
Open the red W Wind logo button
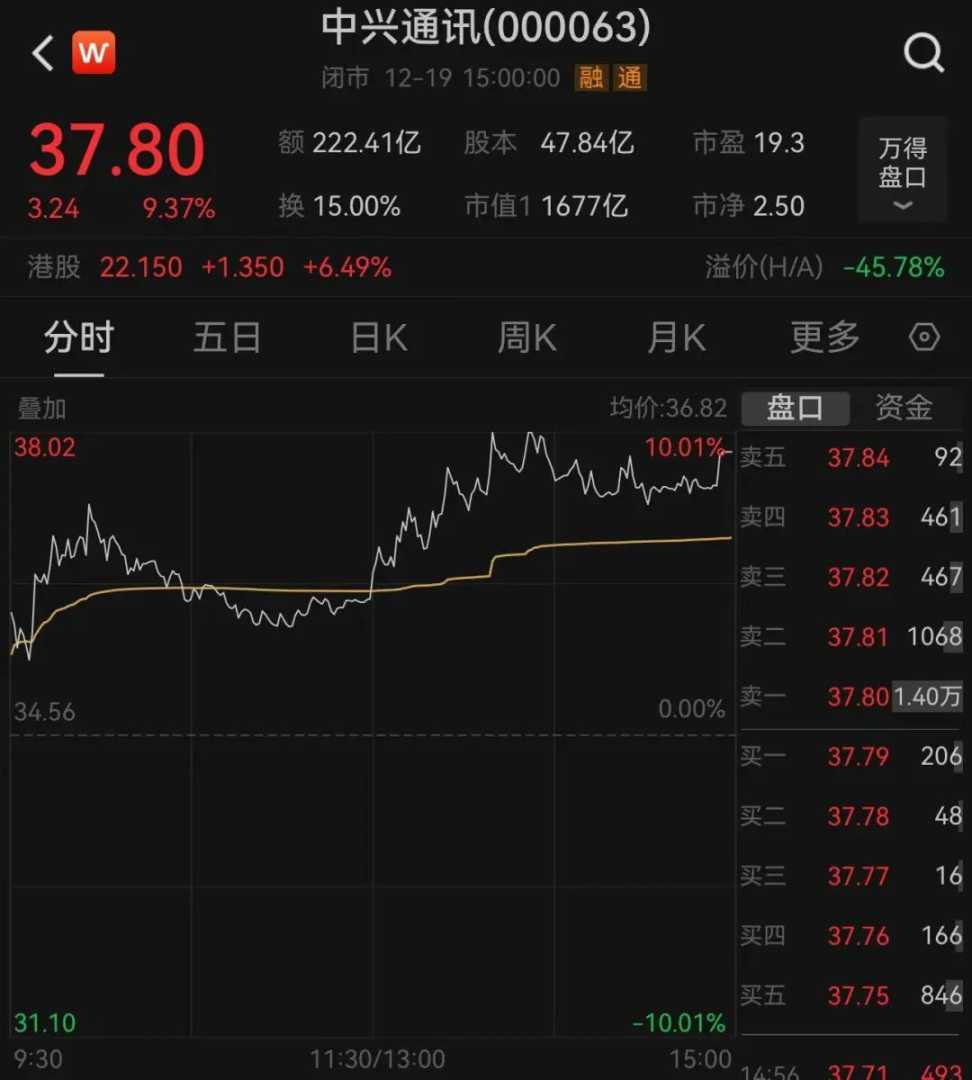coord(93,53)
